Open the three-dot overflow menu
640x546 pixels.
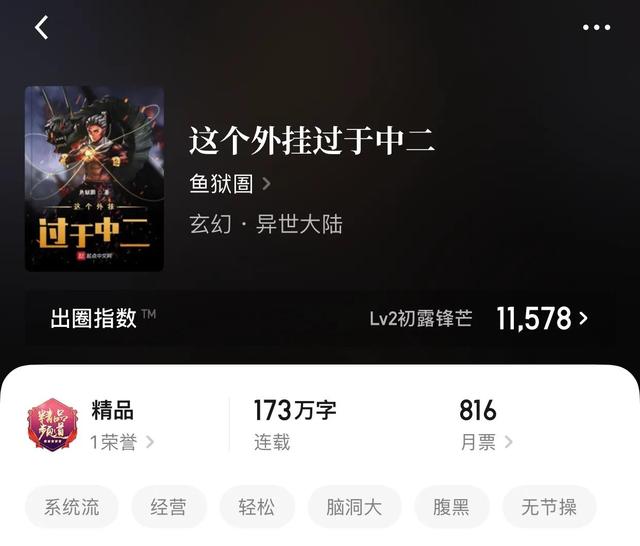596,28
